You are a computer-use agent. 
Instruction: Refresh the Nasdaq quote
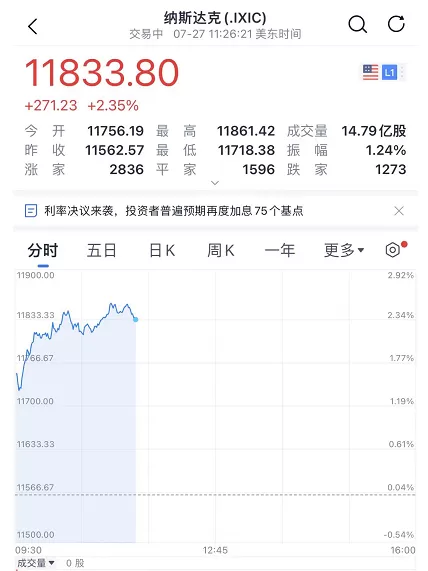(396, 24)
